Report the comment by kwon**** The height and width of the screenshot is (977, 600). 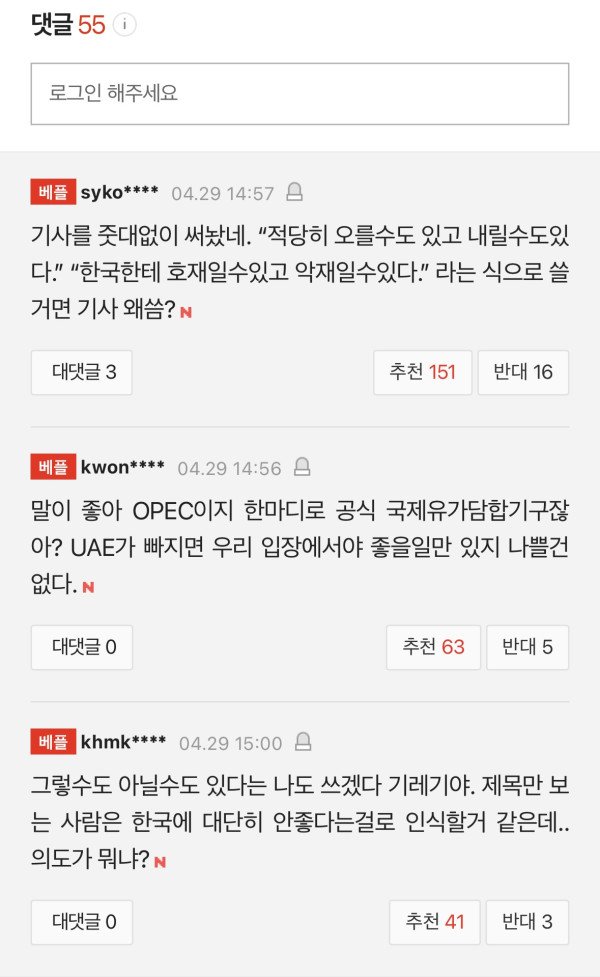(302, 467)
